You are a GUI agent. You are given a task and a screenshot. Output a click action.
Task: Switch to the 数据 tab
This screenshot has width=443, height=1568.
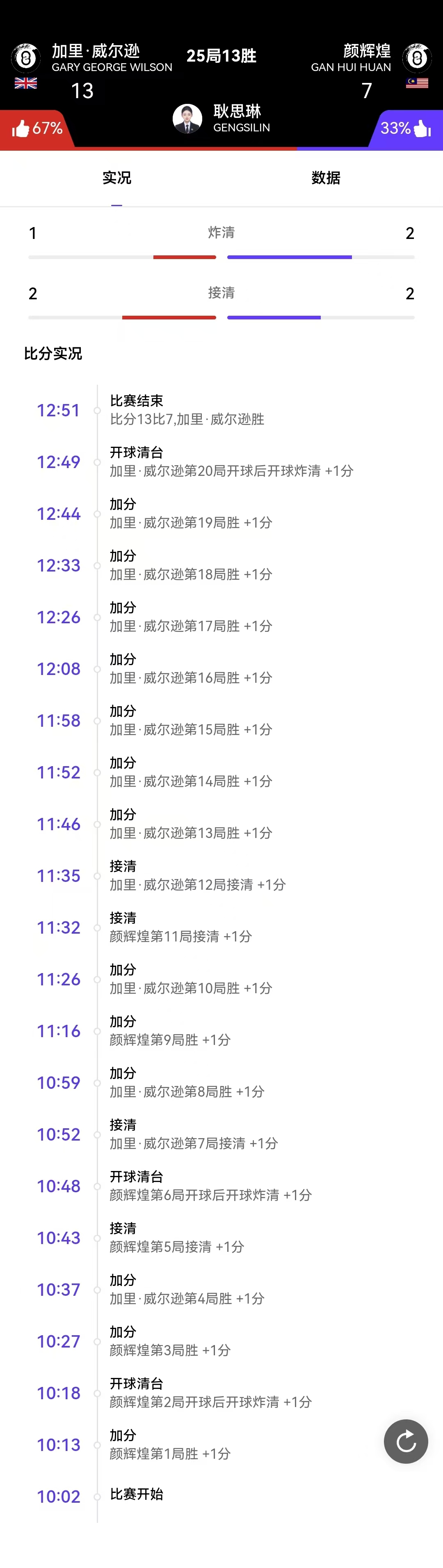[326, 178]
